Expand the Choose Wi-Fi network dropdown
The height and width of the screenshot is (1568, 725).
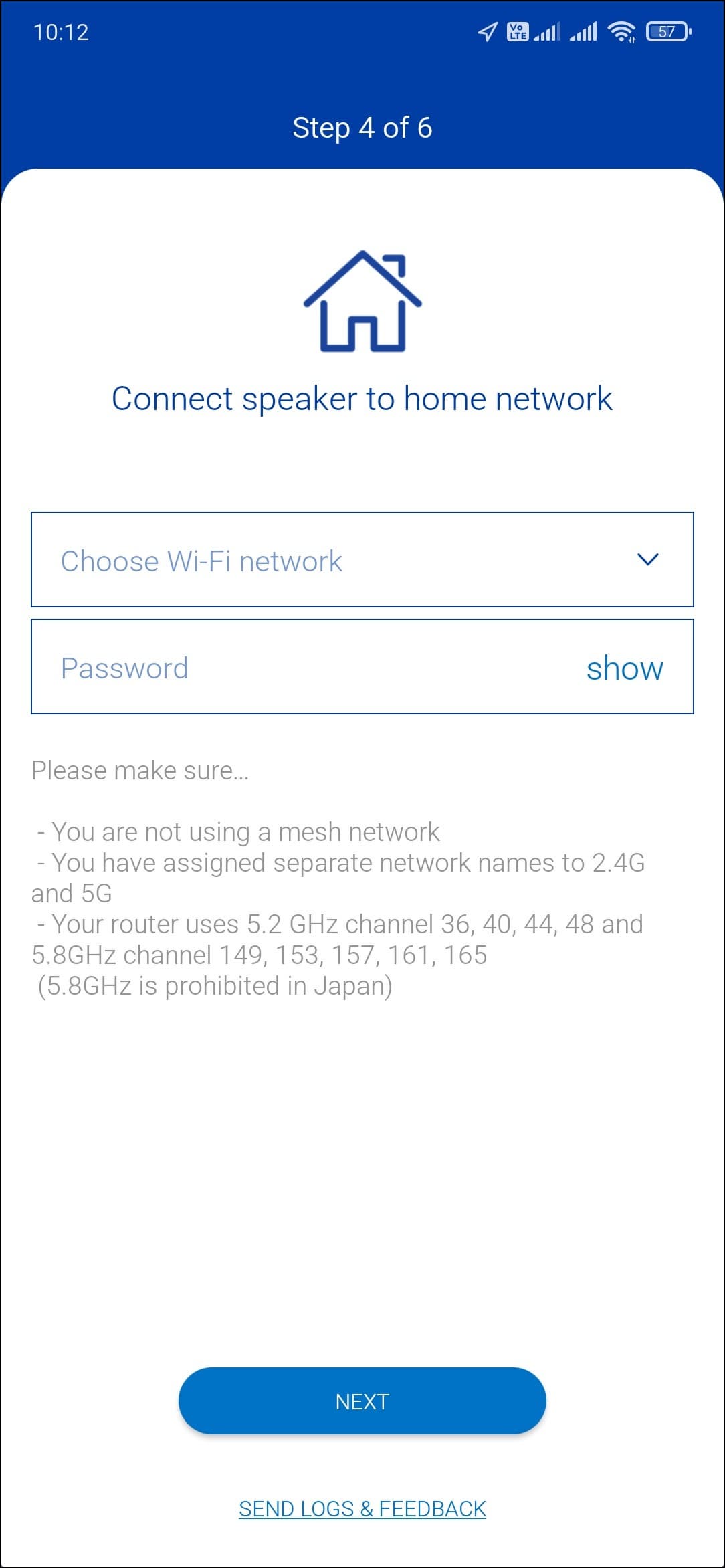[x=362, y=560]
